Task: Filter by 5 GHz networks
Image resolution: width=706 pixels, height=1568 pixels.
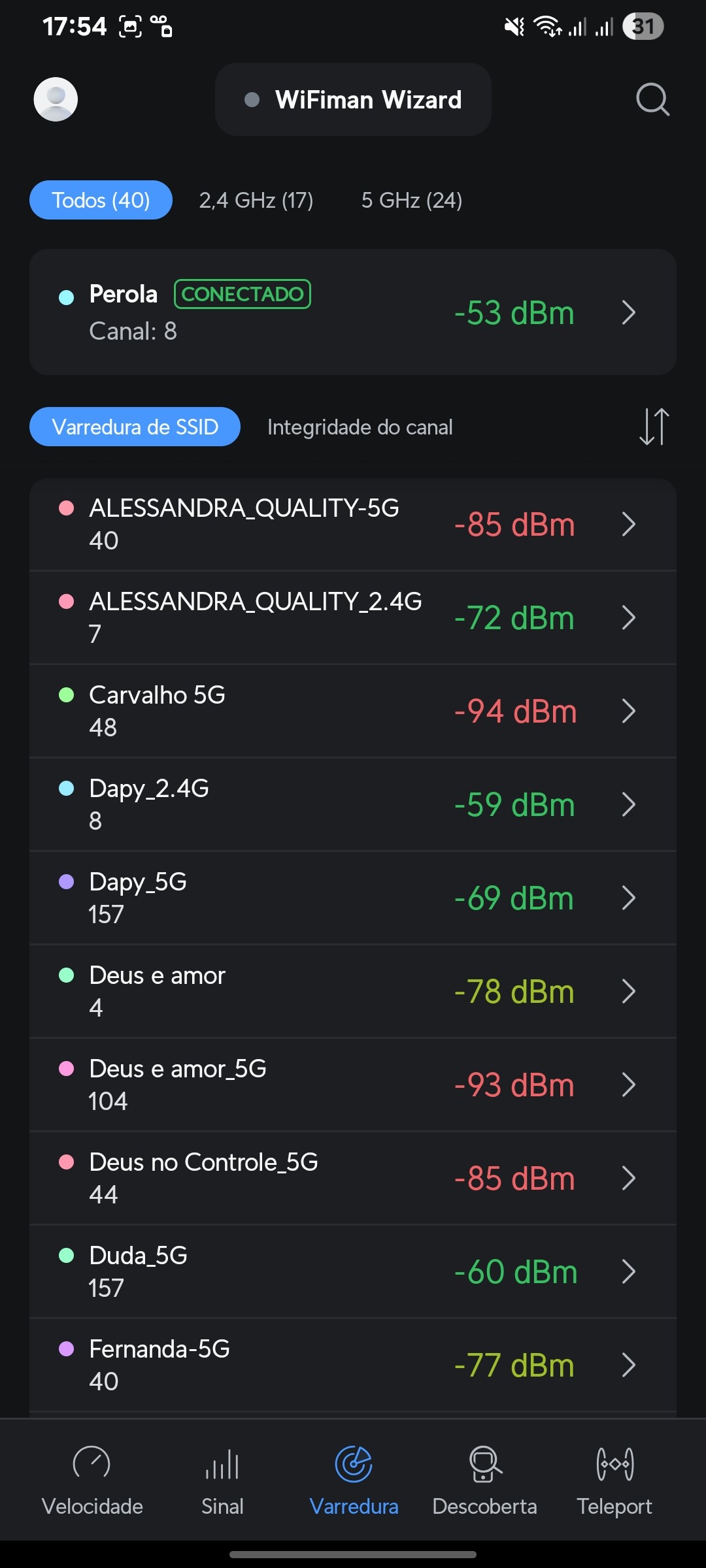Action: coord(412,200)
